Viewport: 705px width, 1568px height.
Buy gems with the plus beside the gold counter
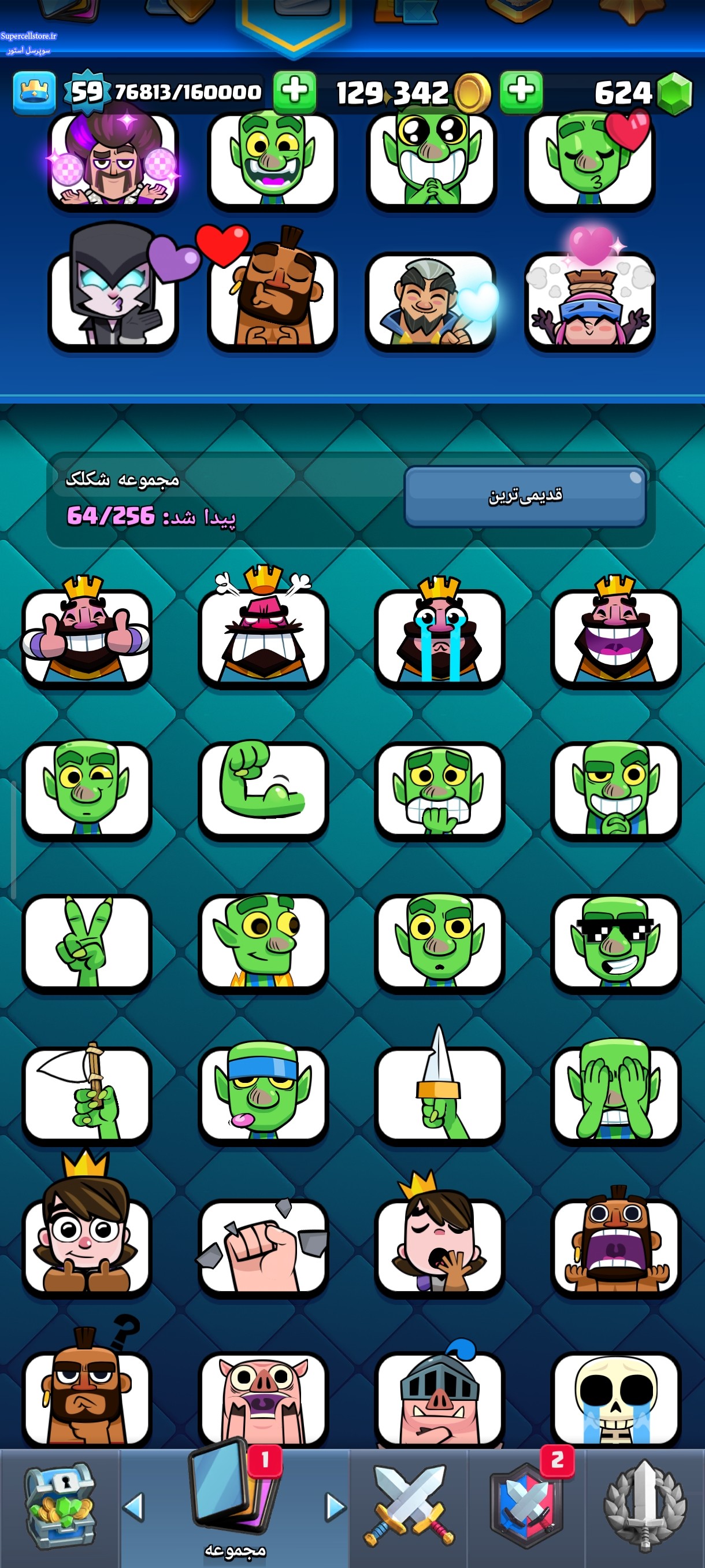pos(521,91)
